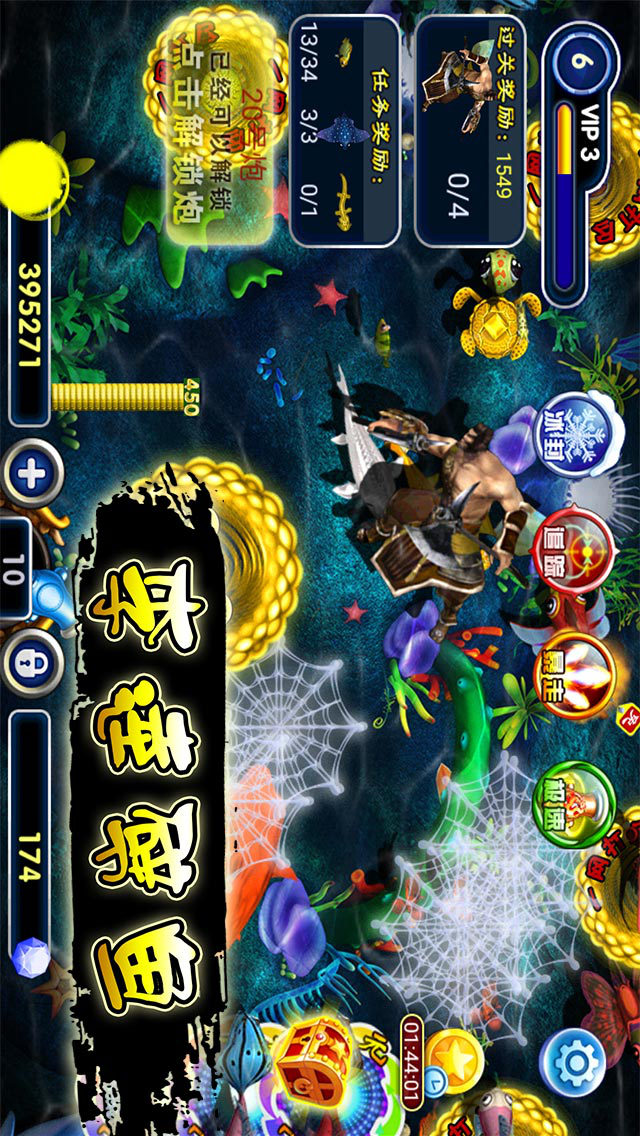The width and height of the screenshot is (640, 1136).
Task: Open the 过关奖励 stage reward panel
Action: (x=470, y=130)
